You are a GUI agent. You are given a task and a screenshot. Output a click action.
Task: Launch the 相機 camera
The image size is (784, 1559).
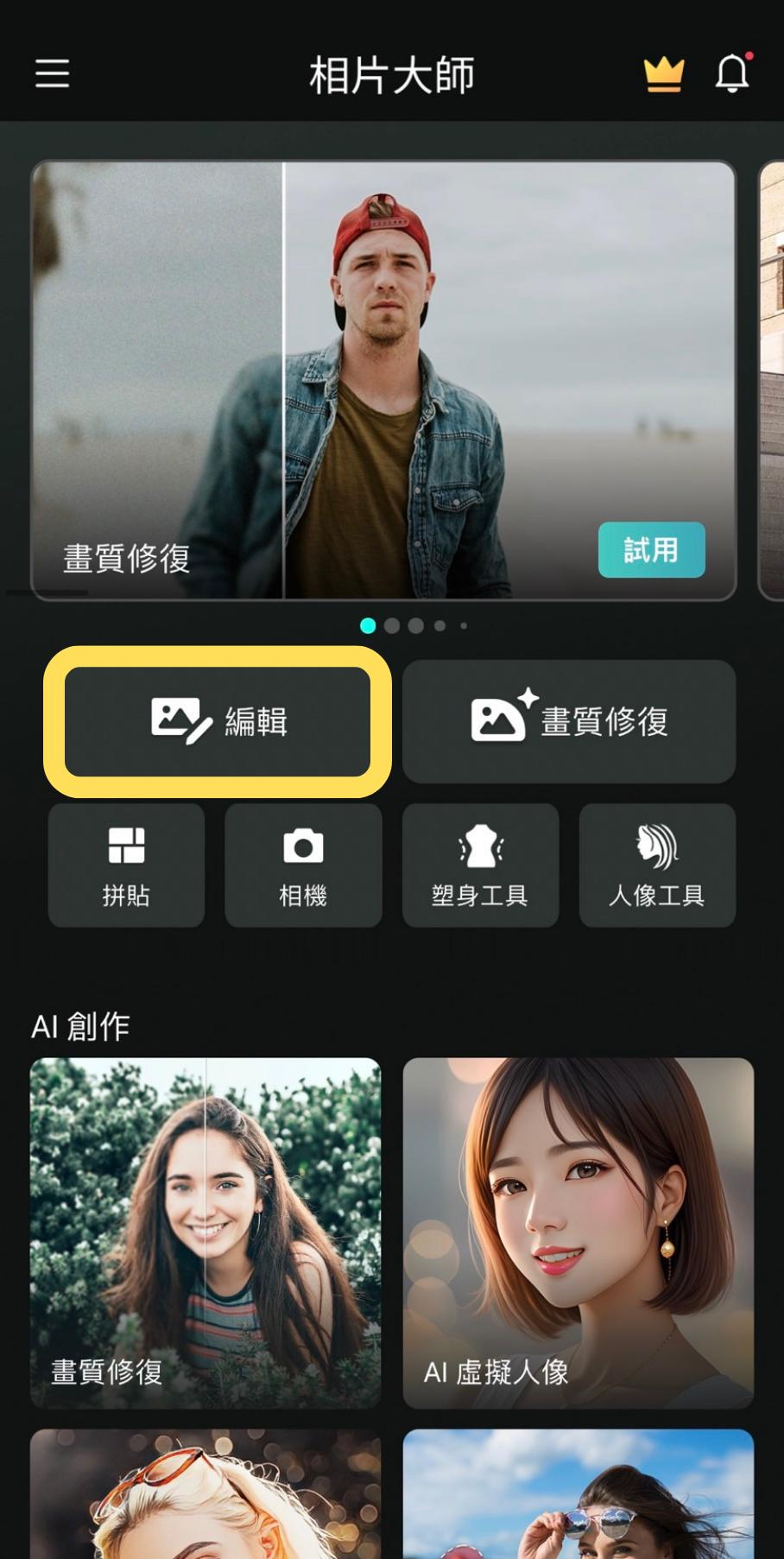click(x=303, y=865)
